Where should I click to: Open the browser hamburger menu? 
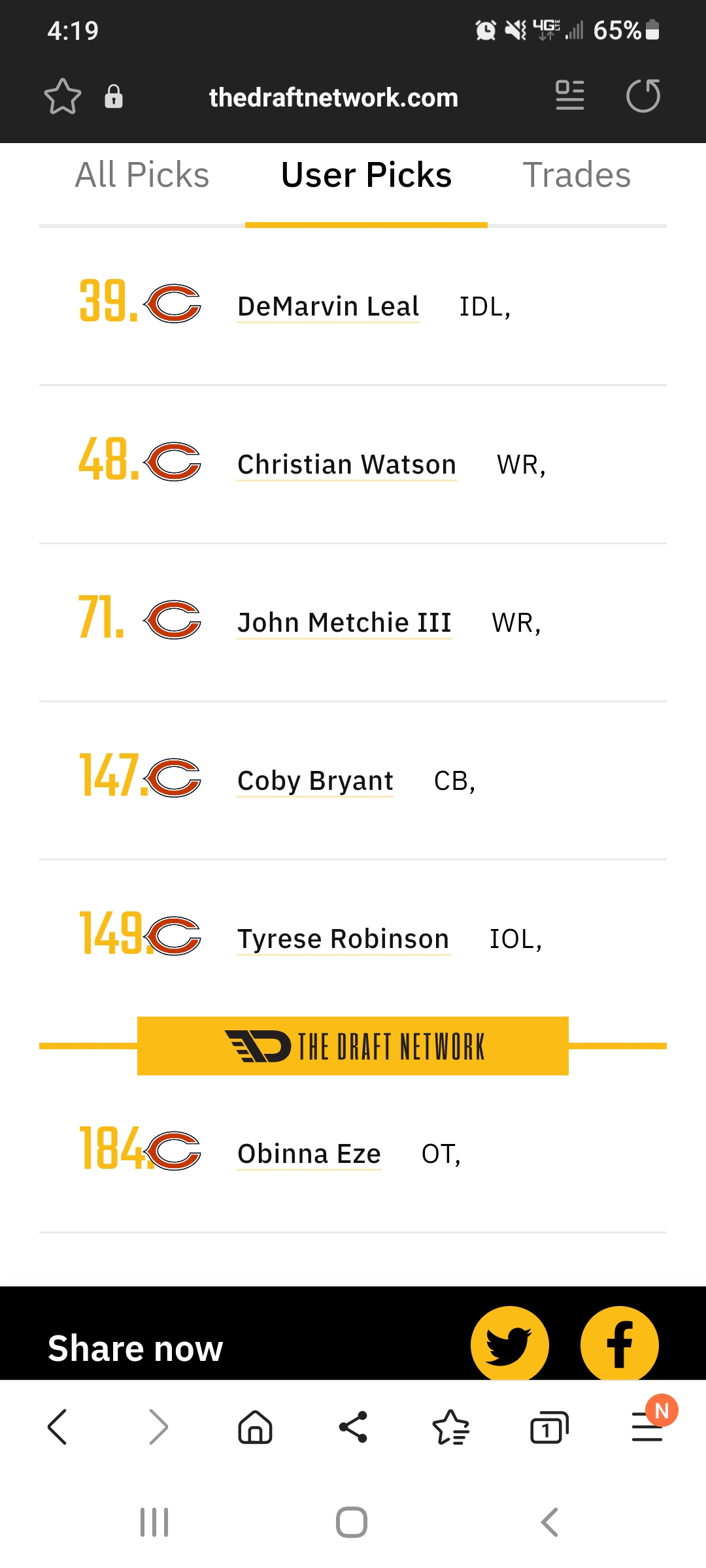648,1427
